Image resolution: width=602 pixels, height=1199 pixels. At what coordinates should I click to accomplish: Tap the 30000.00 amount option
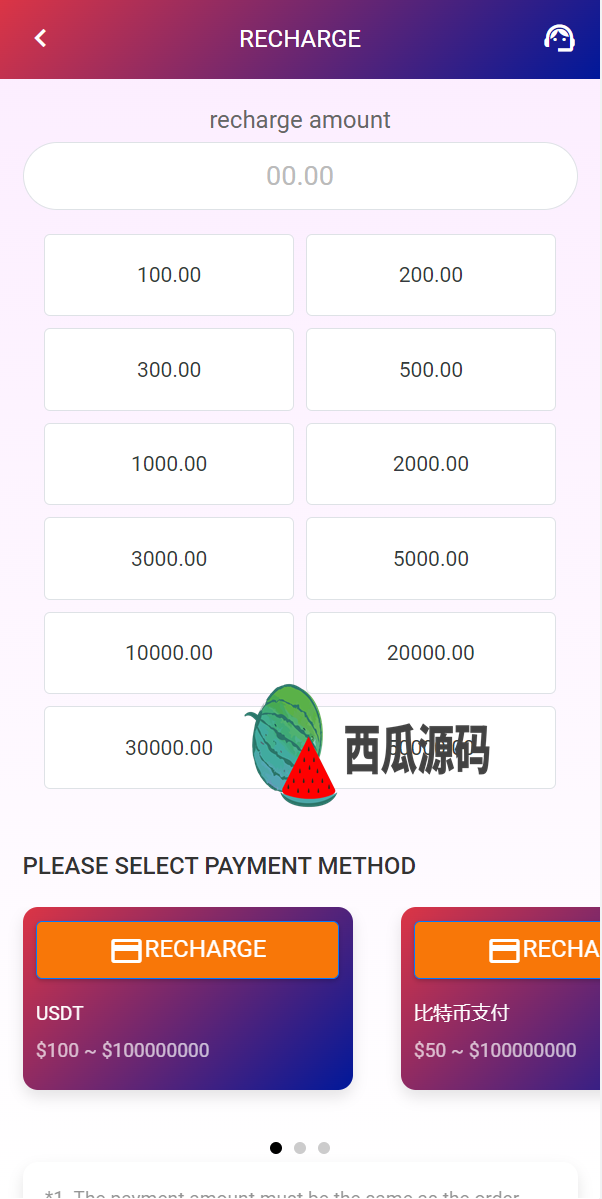(169, 747)
